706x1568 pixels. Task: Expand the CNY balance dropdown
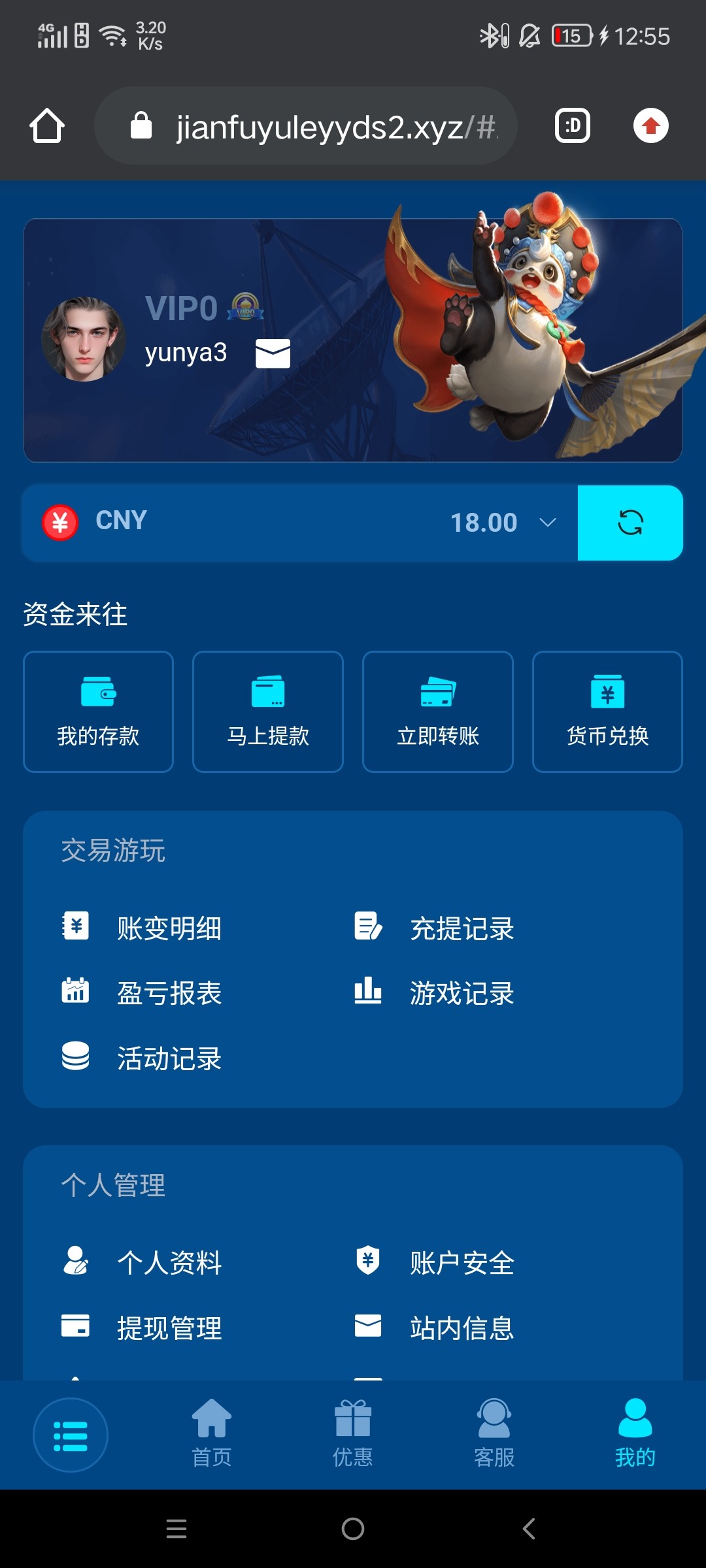(x=547, y=523)
